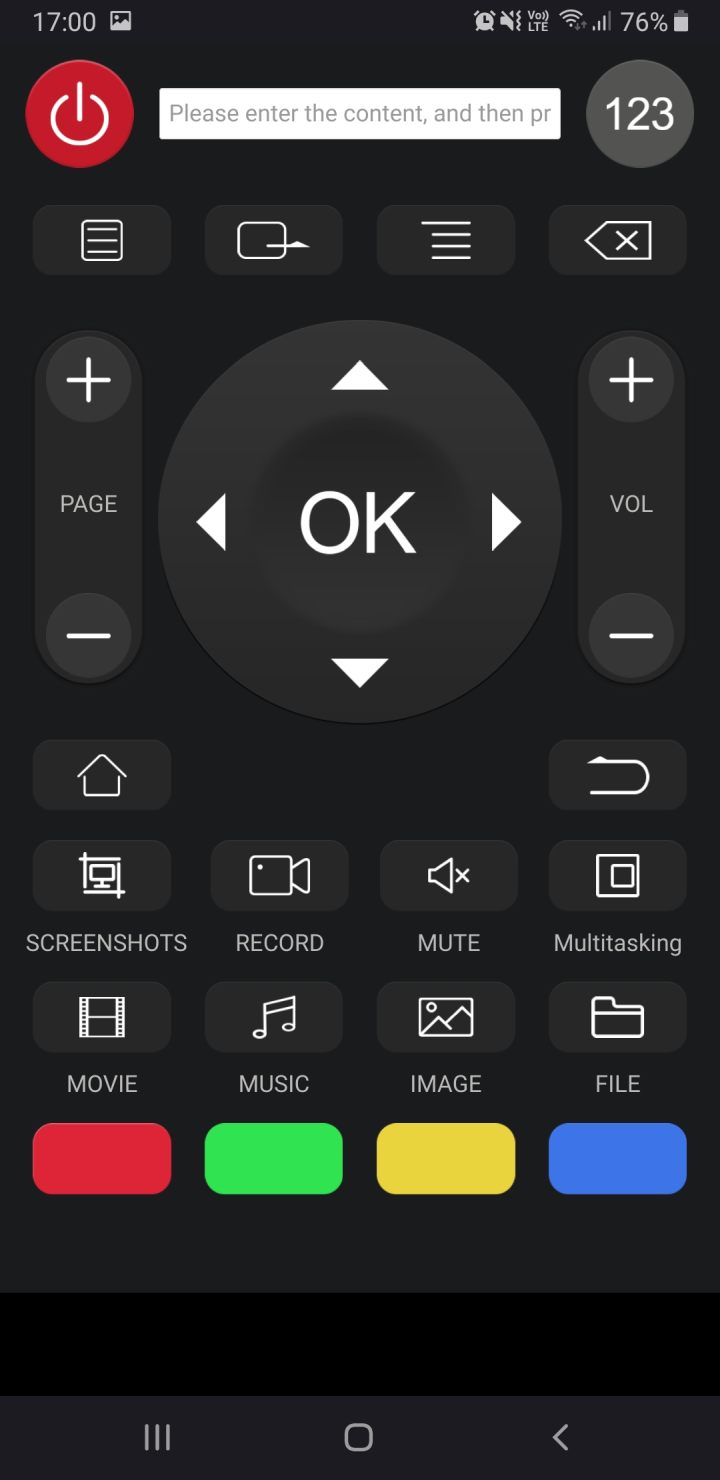Select the green color key
Screen dimensions: 720x1480
coord(274,1159)
